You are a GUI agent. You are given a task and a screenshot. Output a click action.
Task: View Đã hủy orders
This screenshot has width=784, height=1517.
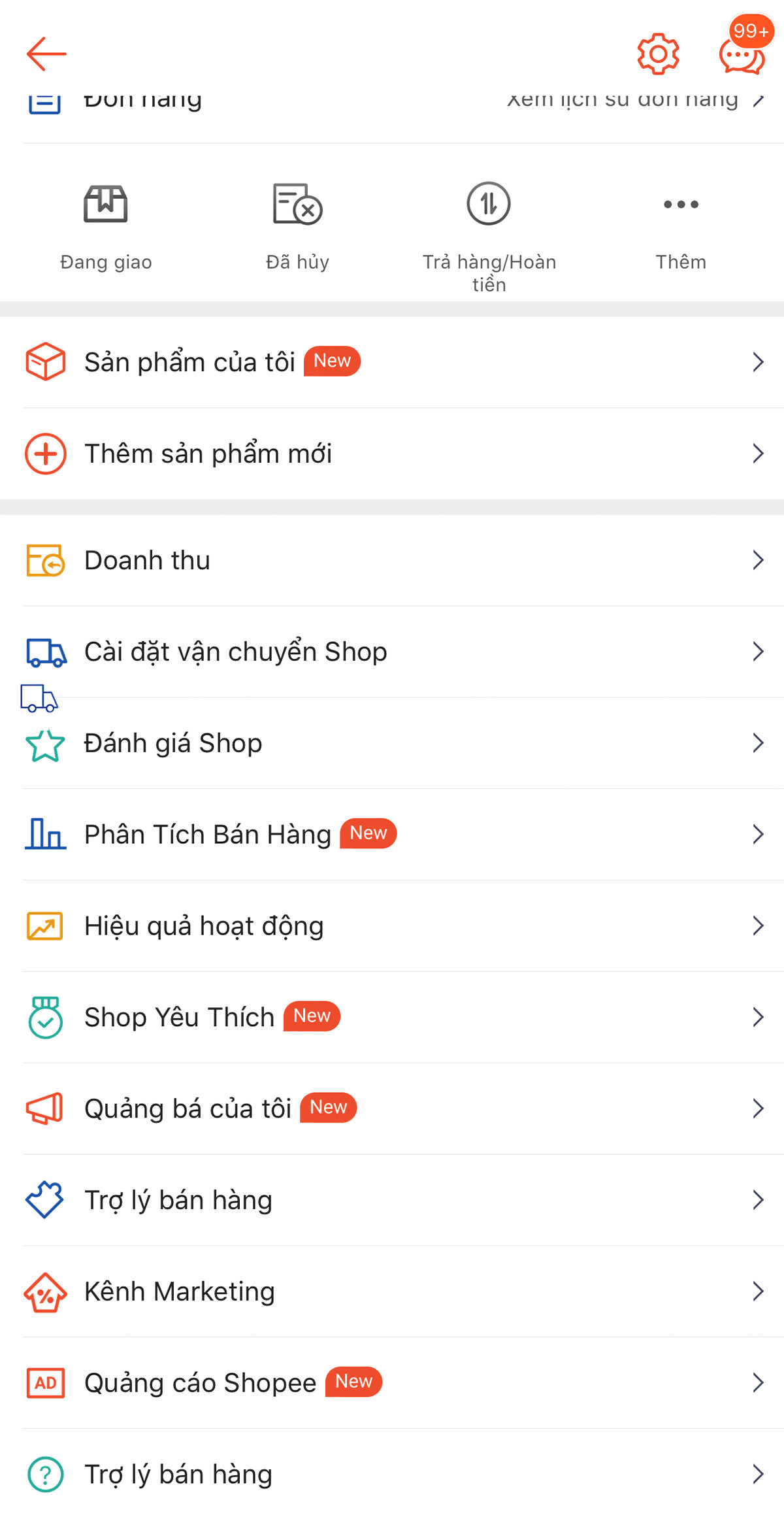coord(297,225)
